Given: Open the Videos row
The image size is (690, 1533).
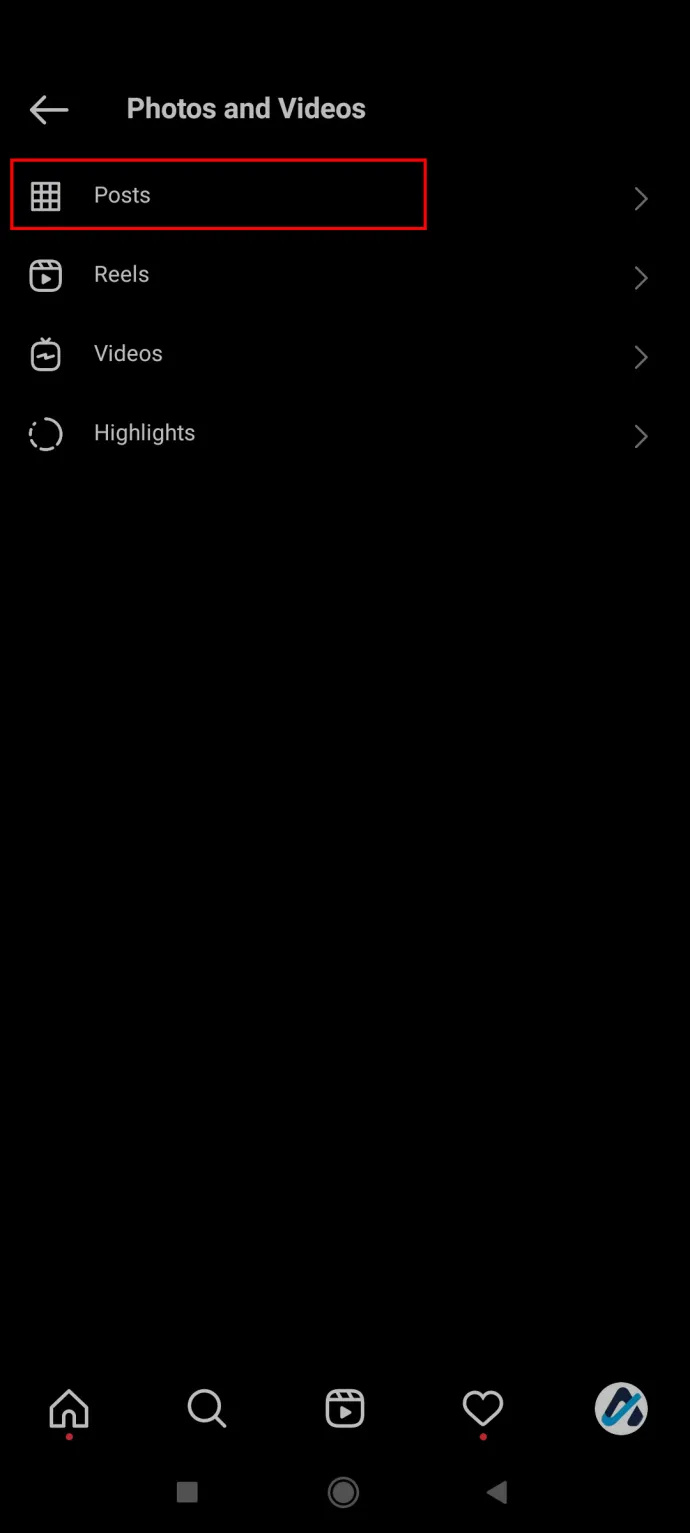Looking at the screenshot, I should click(345, 354).
